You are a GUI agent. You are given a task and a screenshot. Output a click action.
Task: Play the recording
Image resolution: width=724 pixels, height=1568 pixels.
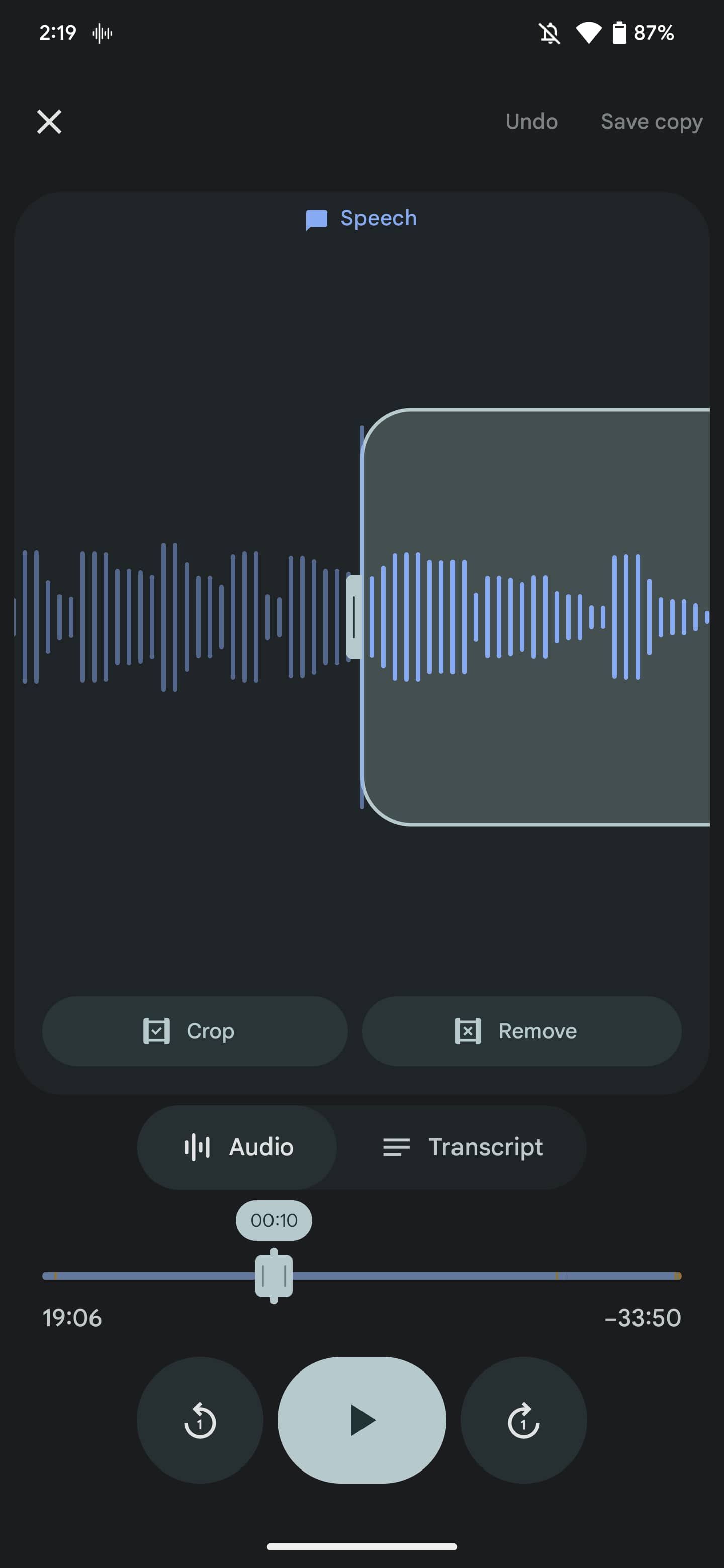(361, 1420)
